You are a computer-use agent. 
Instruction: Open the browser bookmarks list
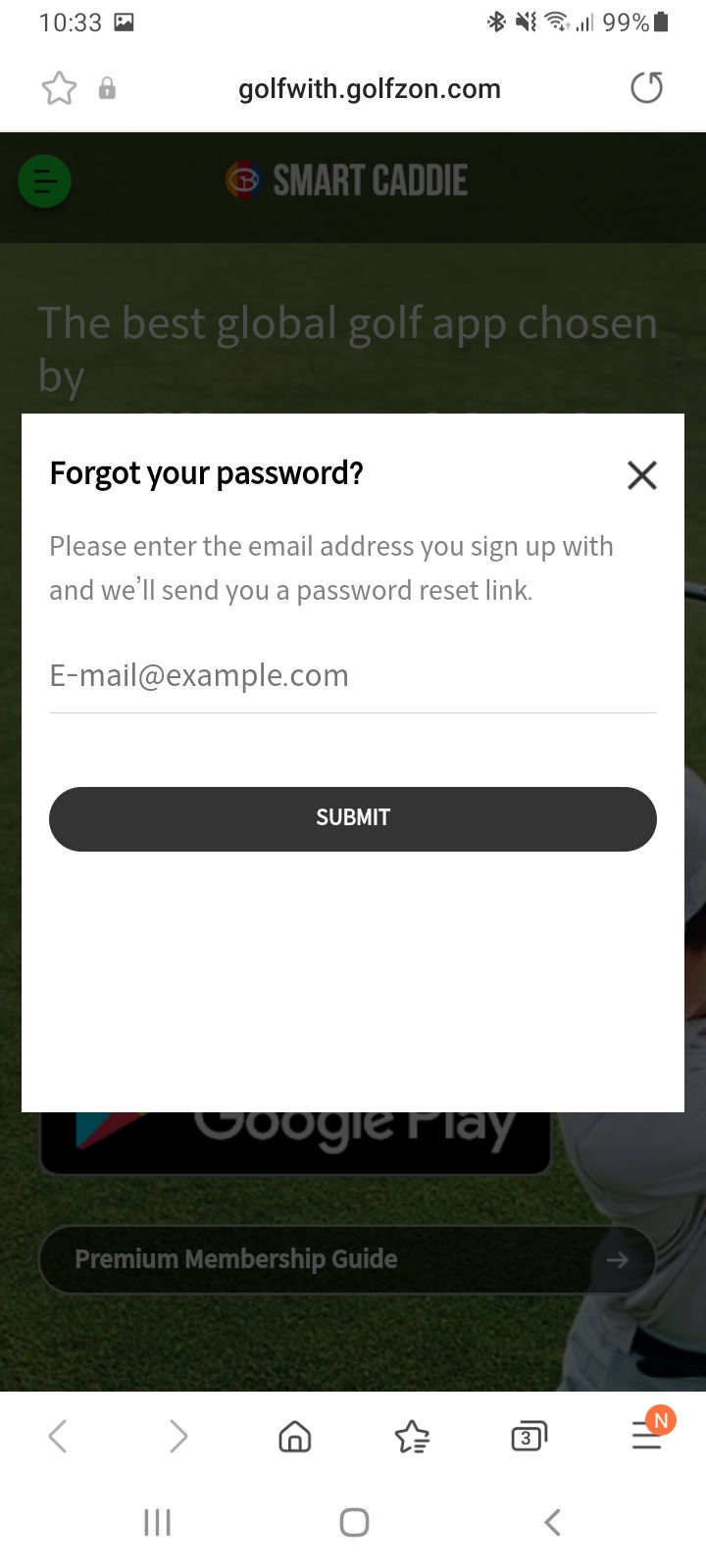tap(412, 1437)
